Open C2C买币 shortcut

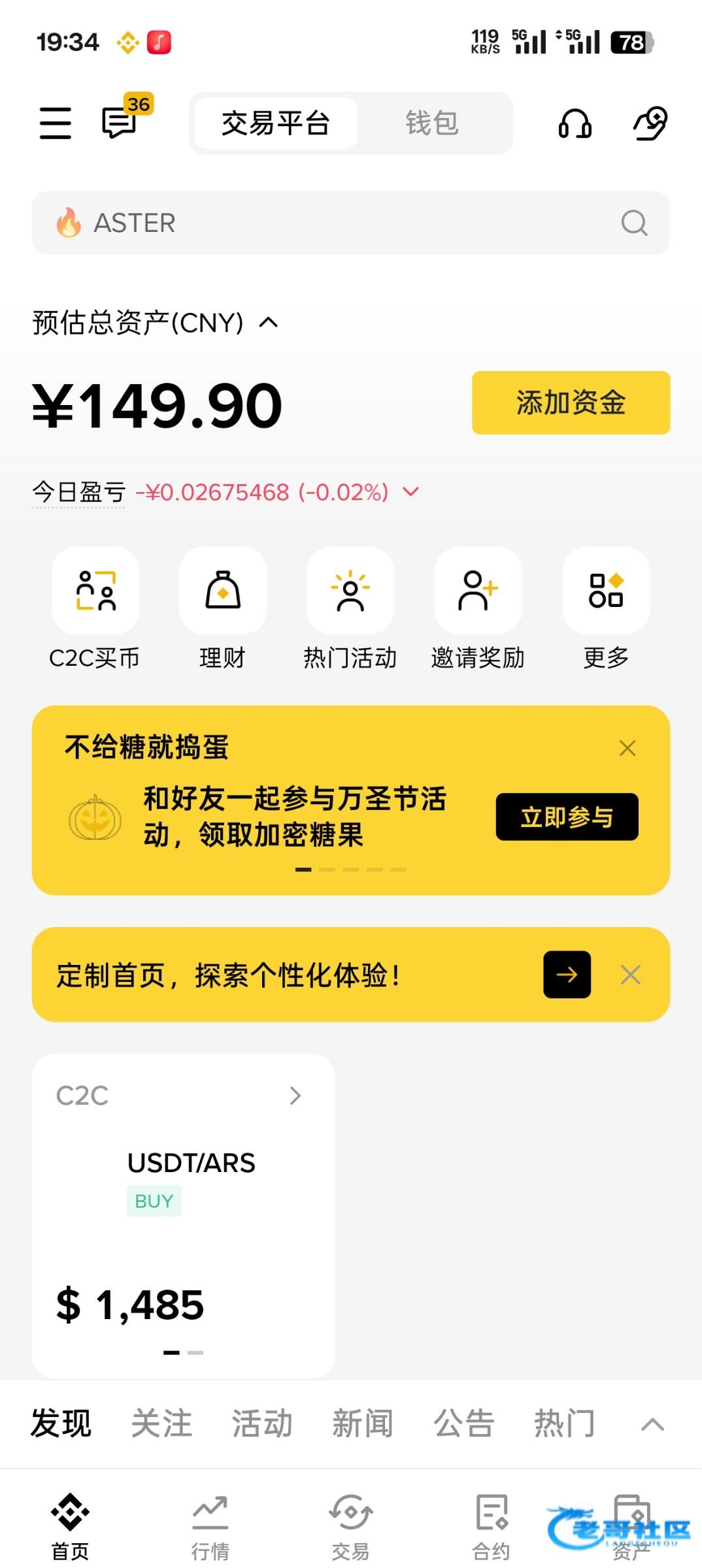[95, 591]
